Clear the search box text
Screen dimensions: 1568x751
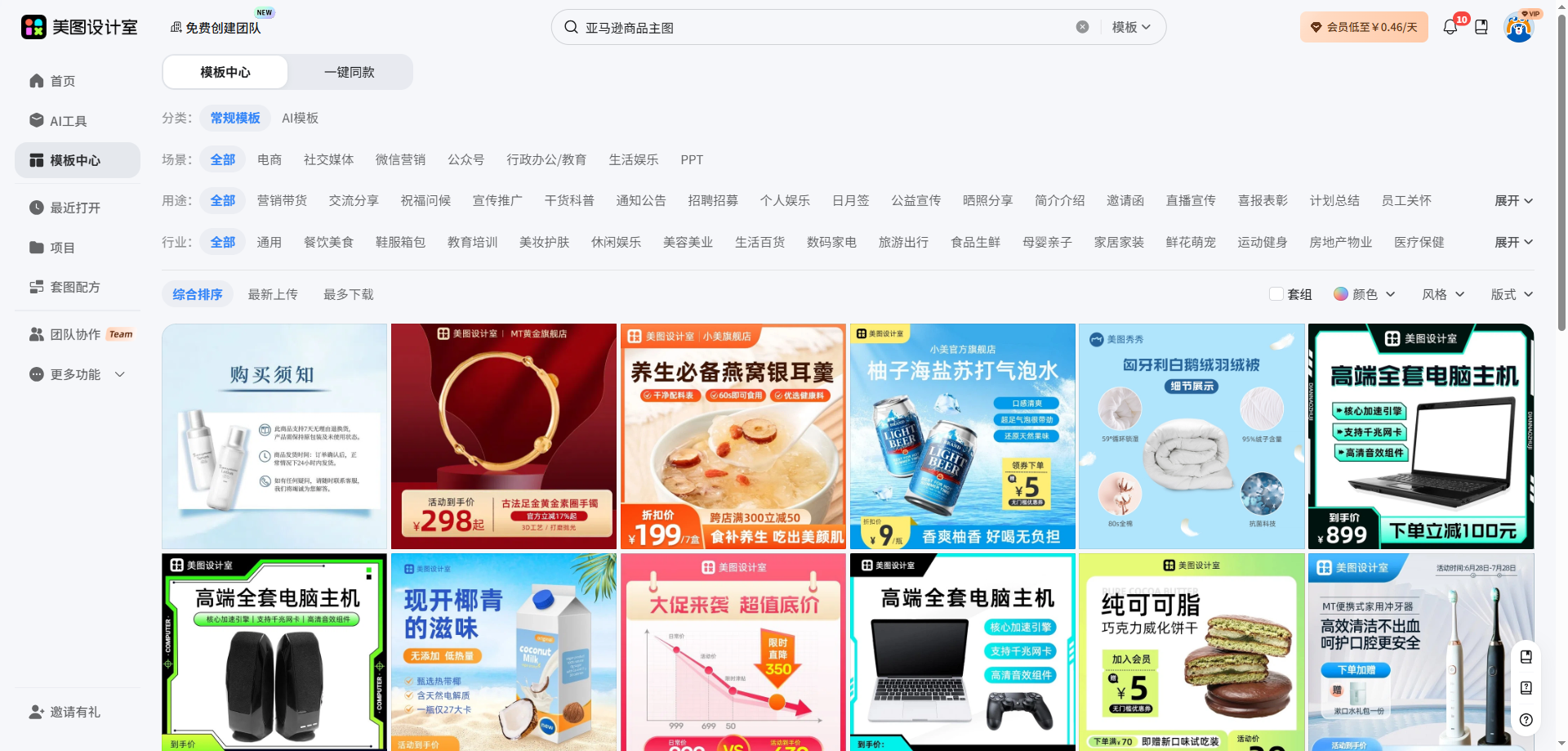[x=1082, y=27]
